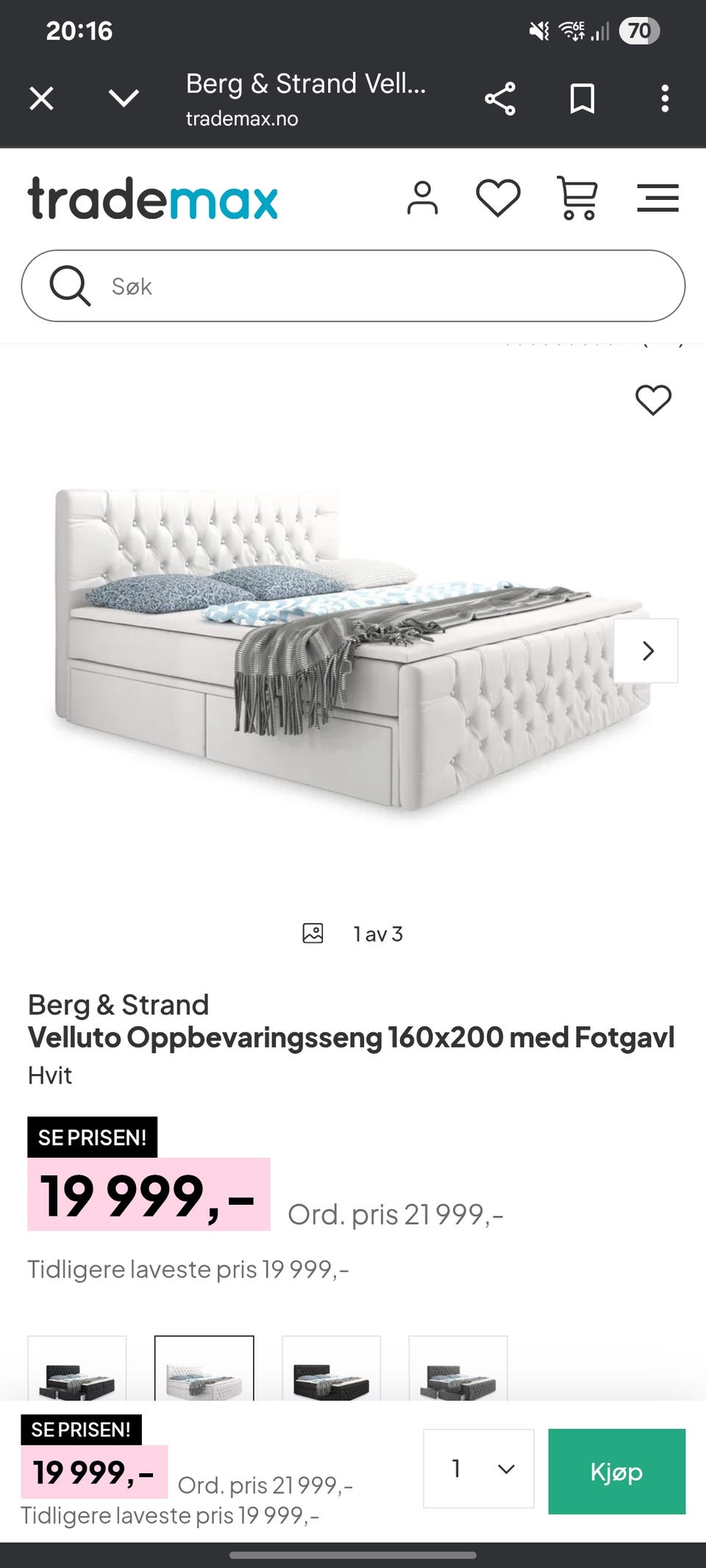Bookmark the page in browser toolbar
Image resolution: width=706 pixels, height=1568 pixels.
[x=582, y=99]
